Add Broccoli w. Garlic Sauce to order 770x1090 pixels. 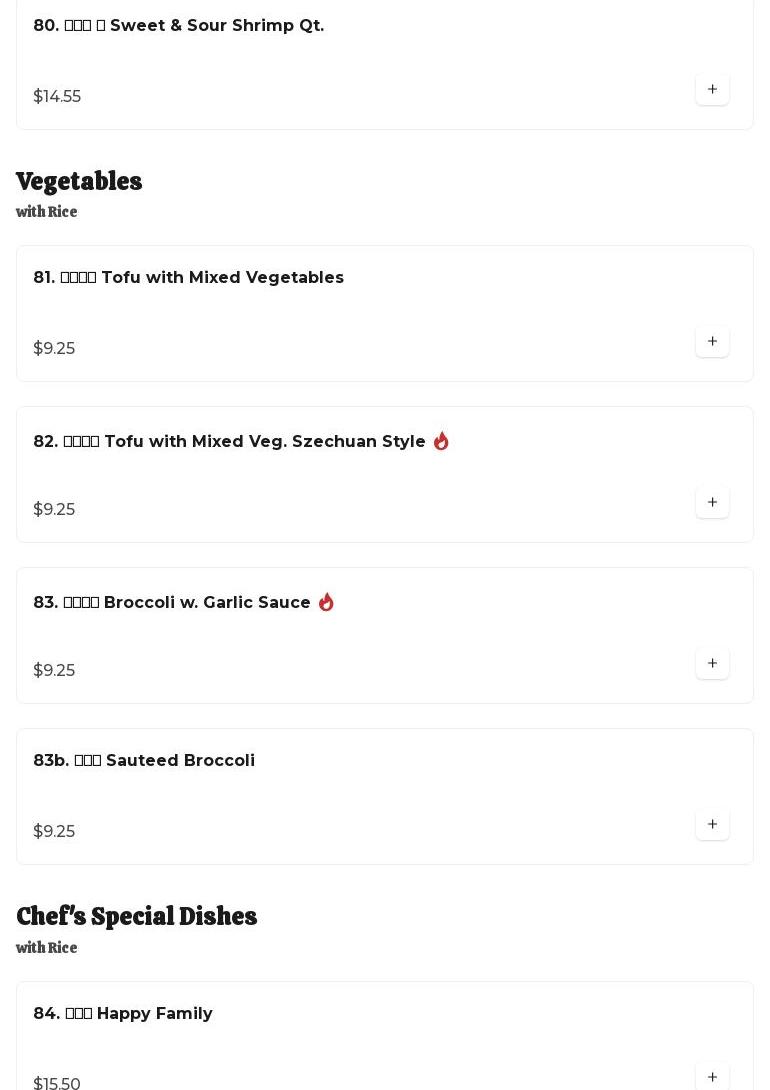712,663
